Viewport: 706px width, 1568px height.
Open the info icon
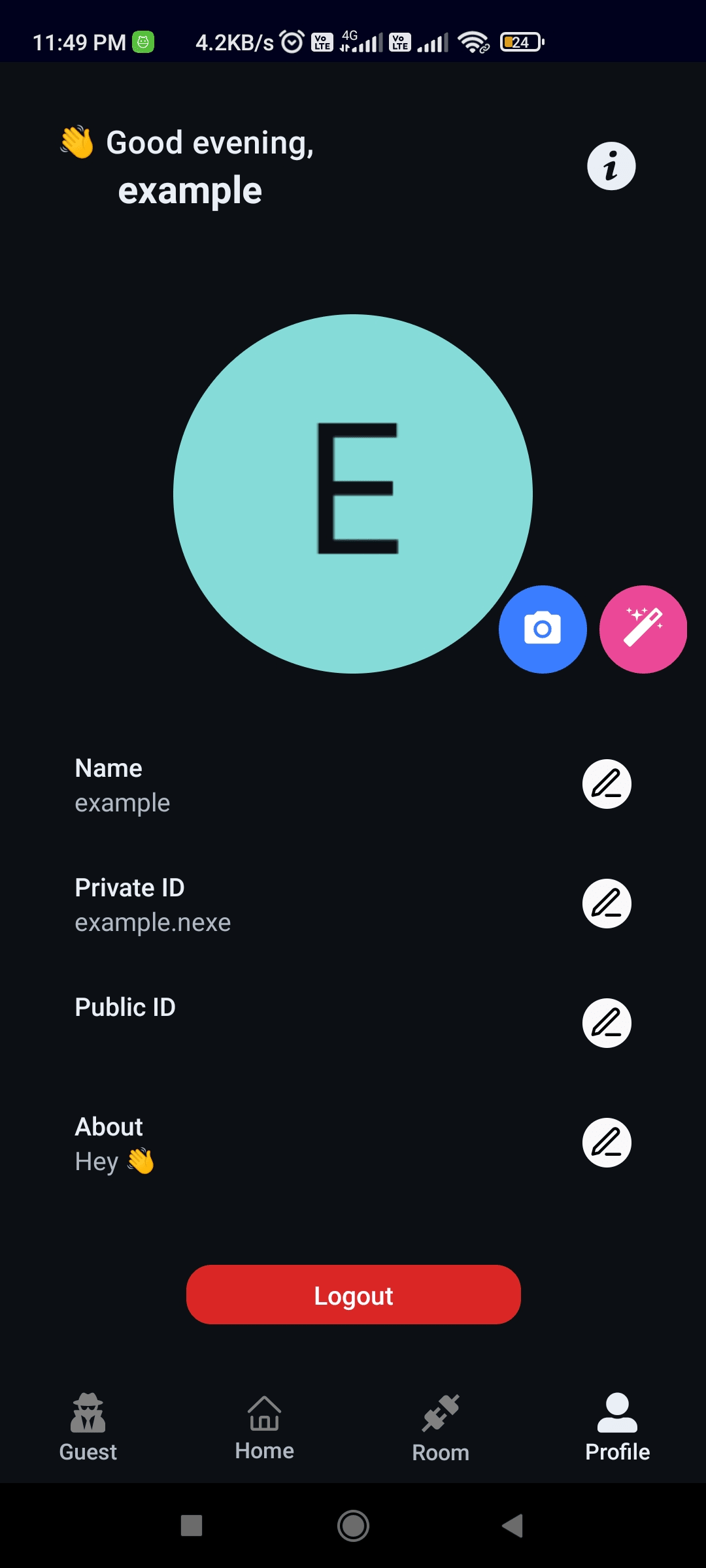pyautogui.click(x=611, y=166)
